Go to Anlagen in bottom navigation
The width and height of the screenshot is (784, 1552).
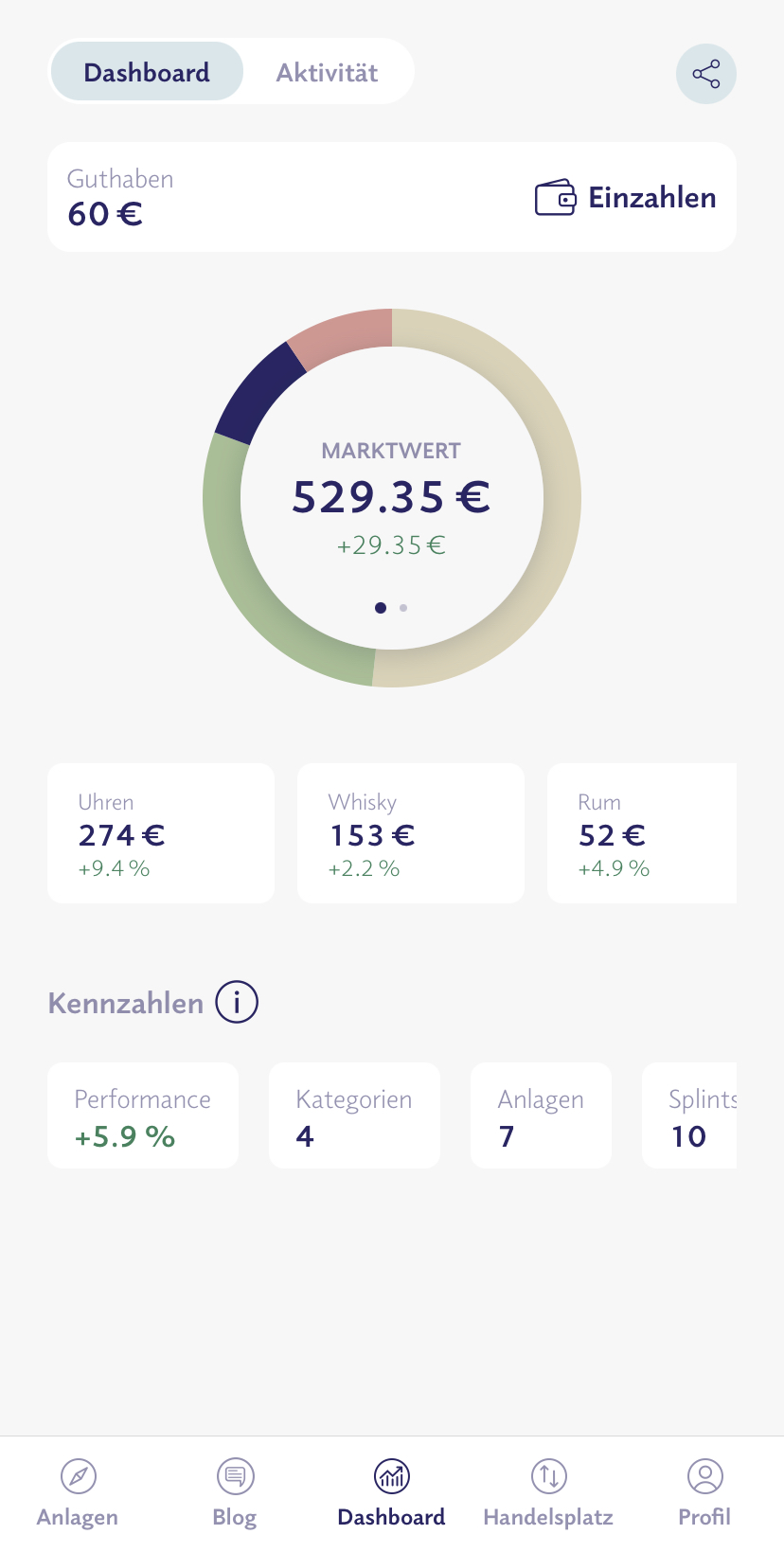[x=78, y=1493]
